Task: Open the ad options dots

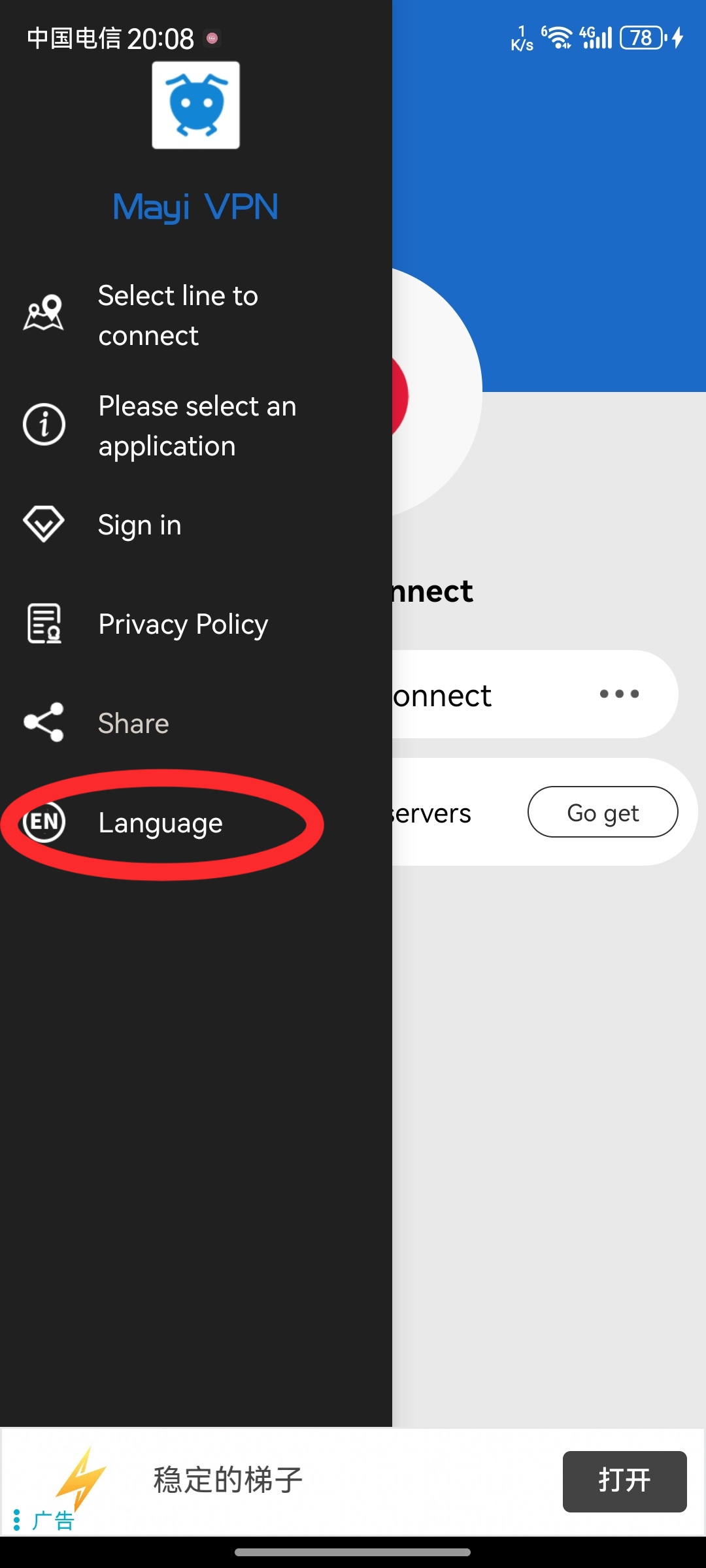Action: coord(16,1520)
